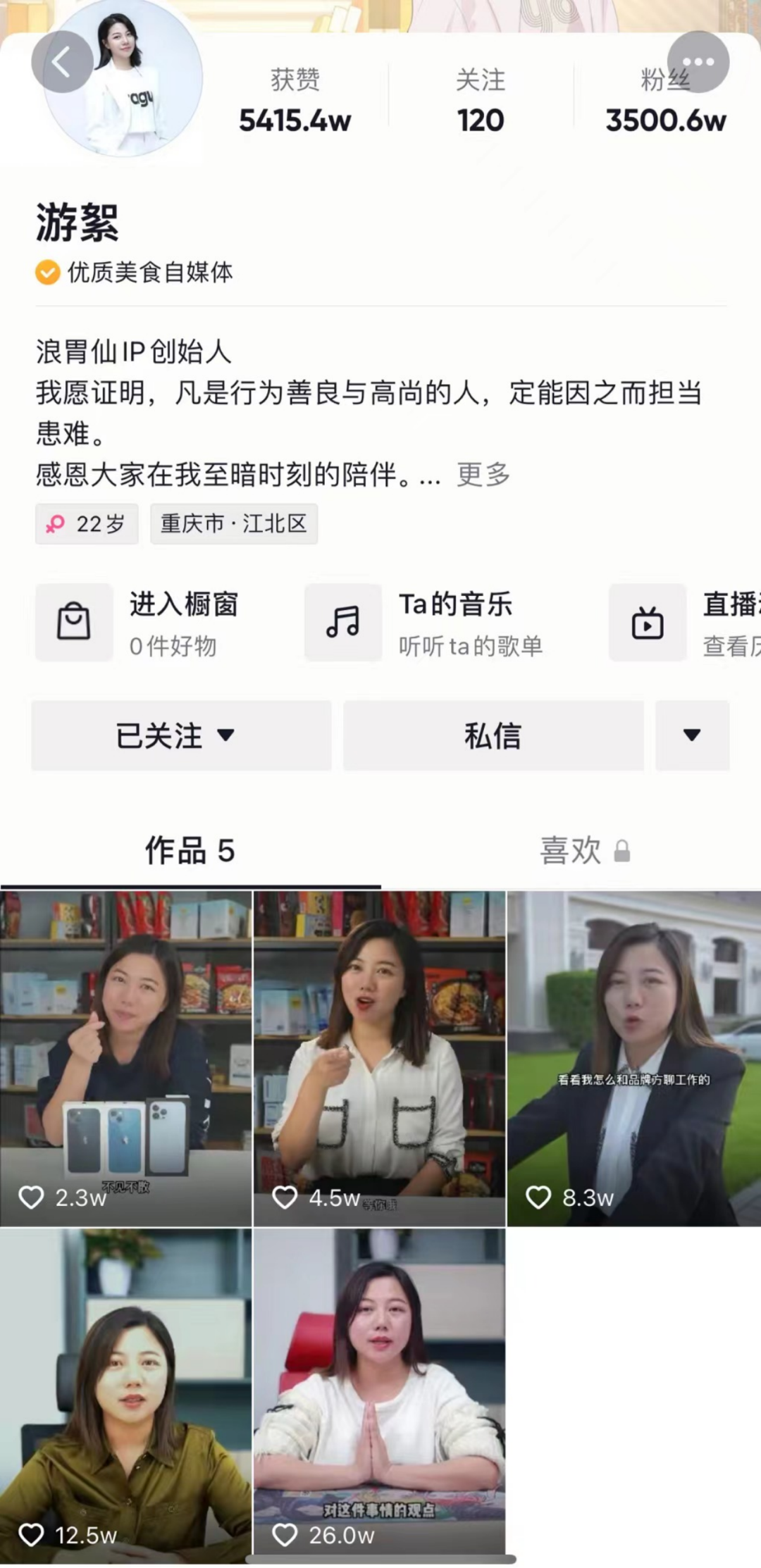This screenshot has width=761, height=1568.
Task: Expand the arrow next to 私信
Action: 692,735
